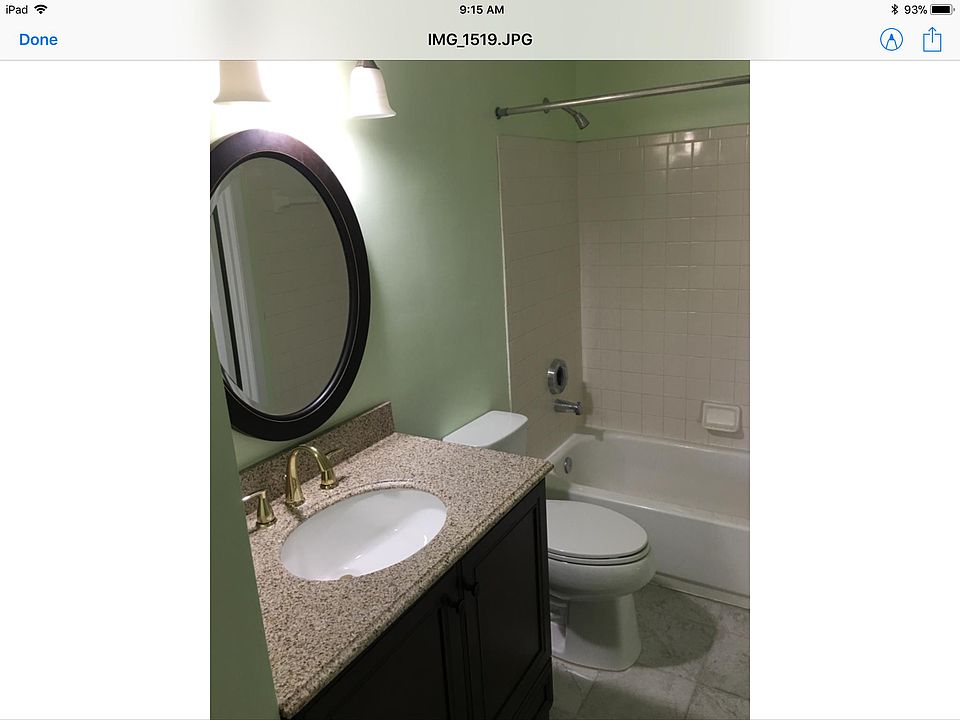The height and width of the screenshot is (720, 960).
Task: Tap Done to close the image preview
Action: (38, 40)
